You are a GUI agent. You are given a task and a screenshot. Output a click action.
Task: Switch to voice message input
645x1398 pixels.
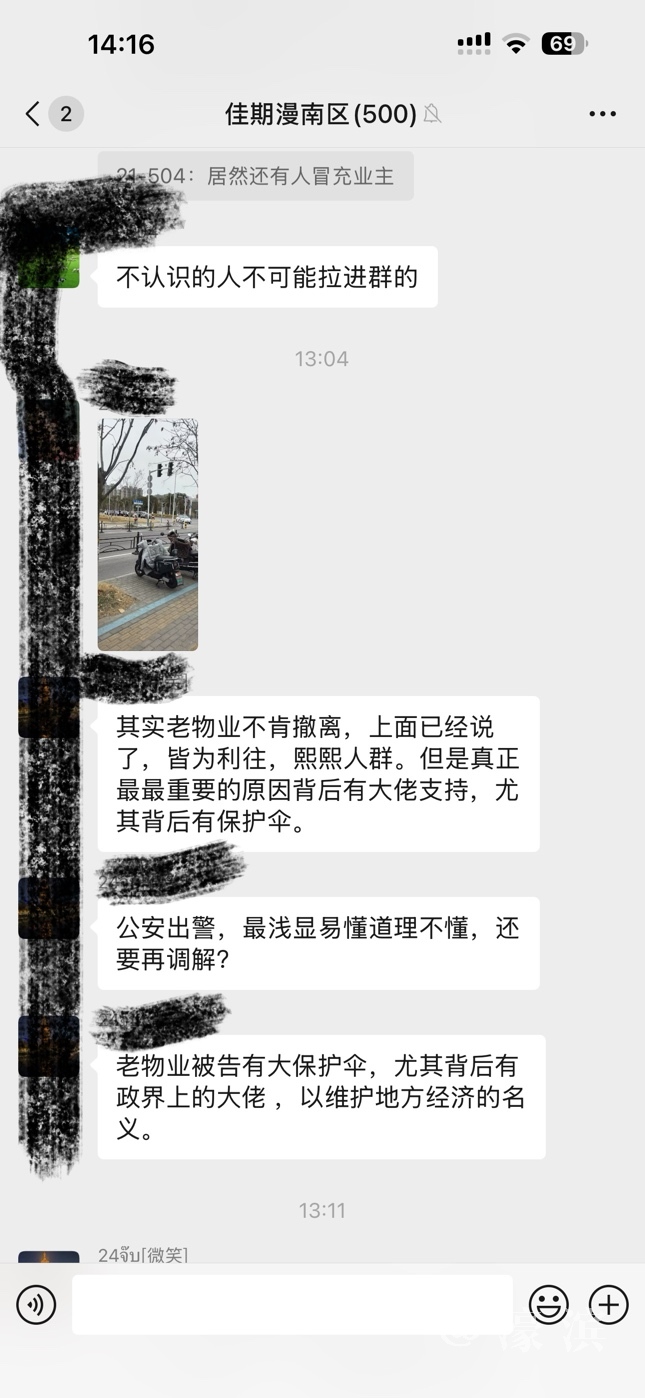click(36, 1305)
